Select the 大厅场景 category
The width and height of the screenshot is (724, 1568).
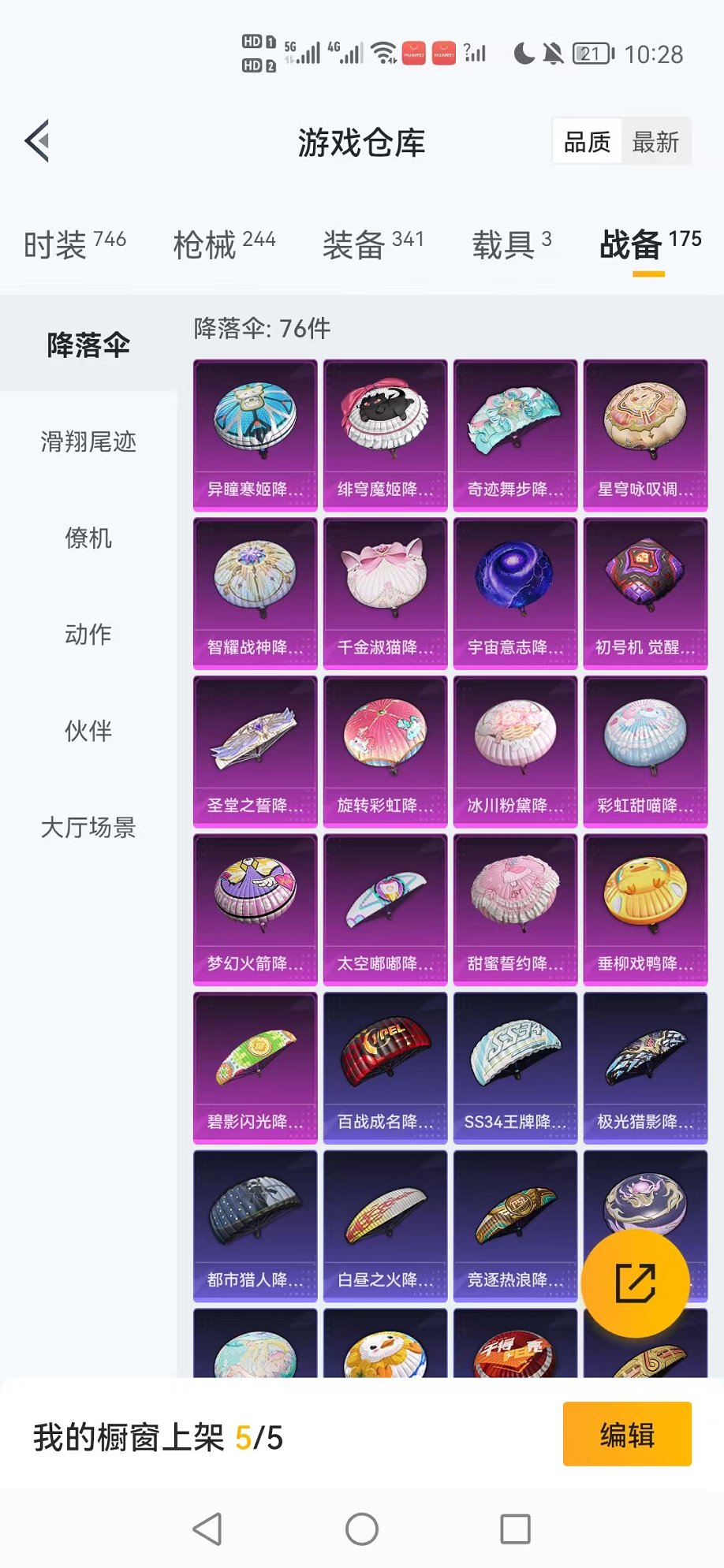pos(88,828)
